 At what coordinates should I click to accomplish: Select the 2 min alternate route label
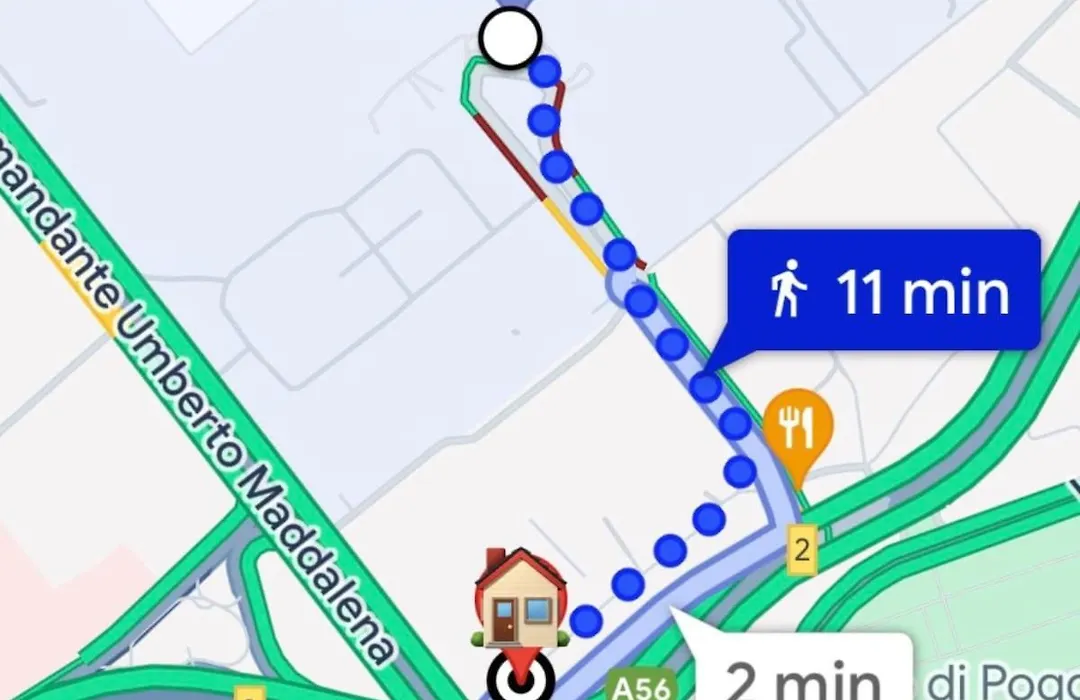[x=800, y=674]
